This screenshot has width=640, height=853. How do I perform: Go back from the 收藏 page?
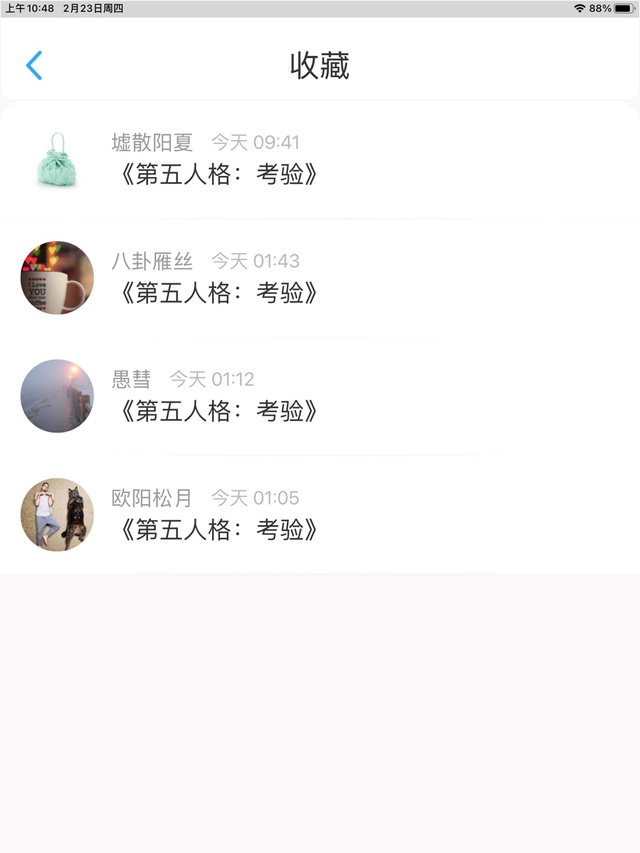click(34, 66)
